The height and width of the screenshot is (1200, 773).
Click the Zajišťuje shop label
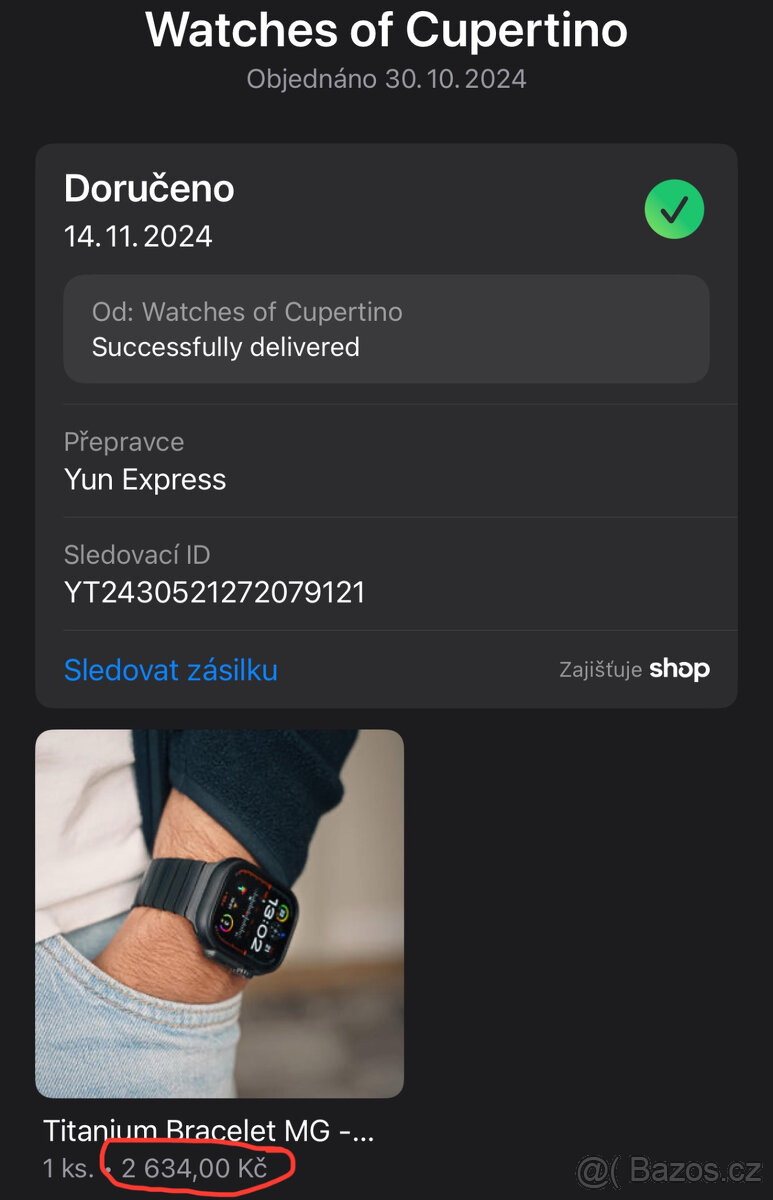635,668
